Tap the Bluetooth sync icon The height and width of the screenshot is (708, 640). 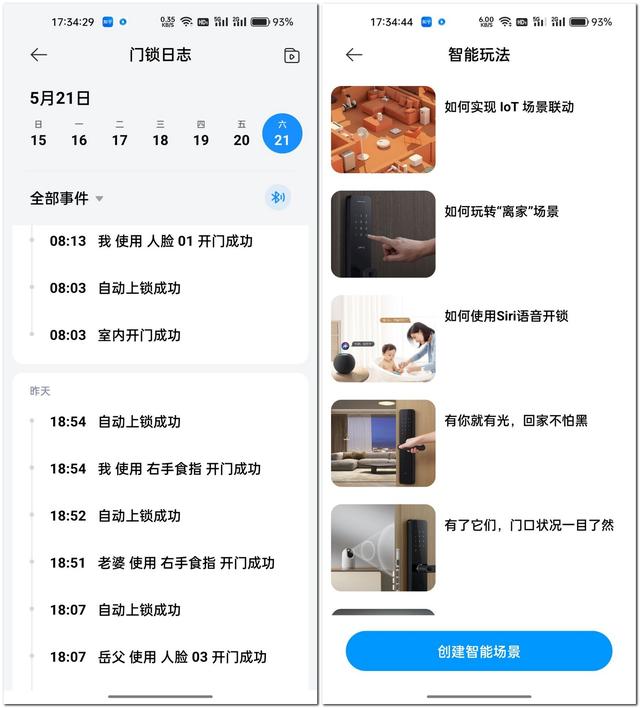tap(278, 197)
